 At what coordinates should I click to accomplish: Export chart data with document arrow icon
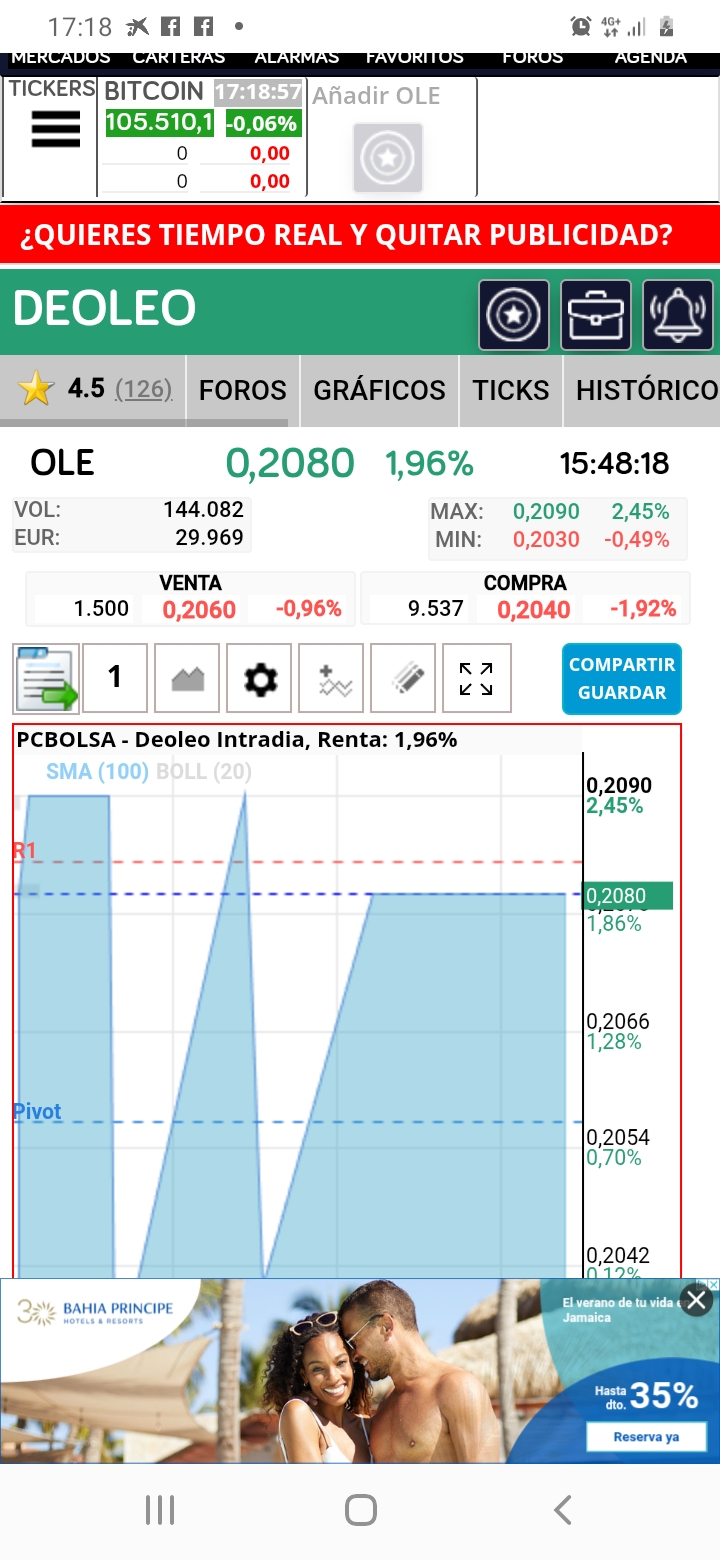pyautogui.click(x=46, y=678)
